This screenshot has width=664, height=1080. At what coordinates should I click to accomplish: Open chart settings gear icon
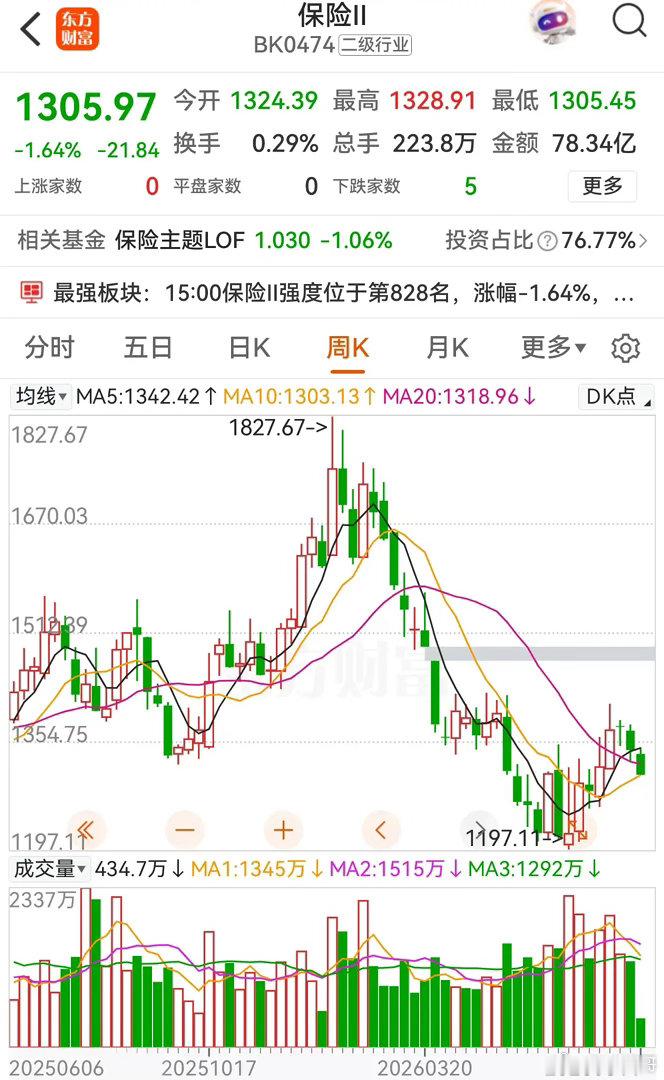point(625,348)
